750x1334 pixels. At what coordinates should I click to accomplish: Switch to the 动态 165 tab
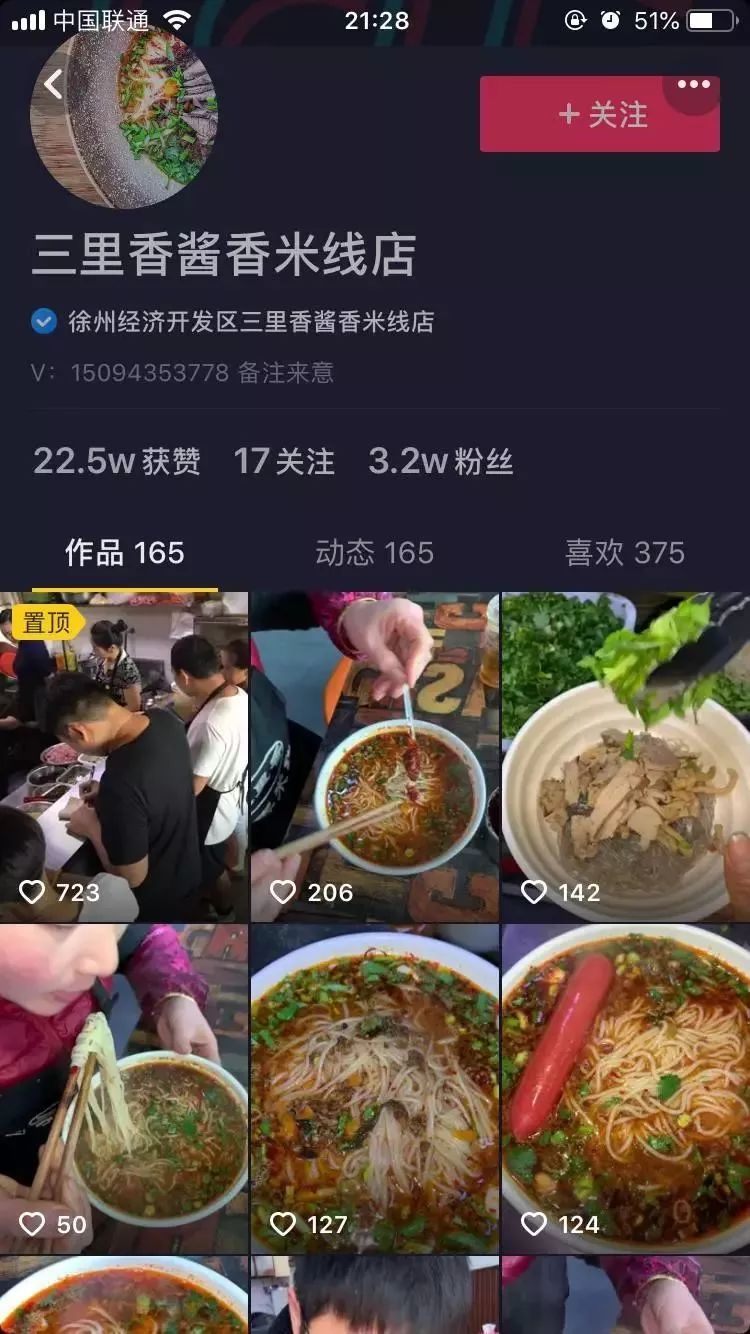point(374,553)
